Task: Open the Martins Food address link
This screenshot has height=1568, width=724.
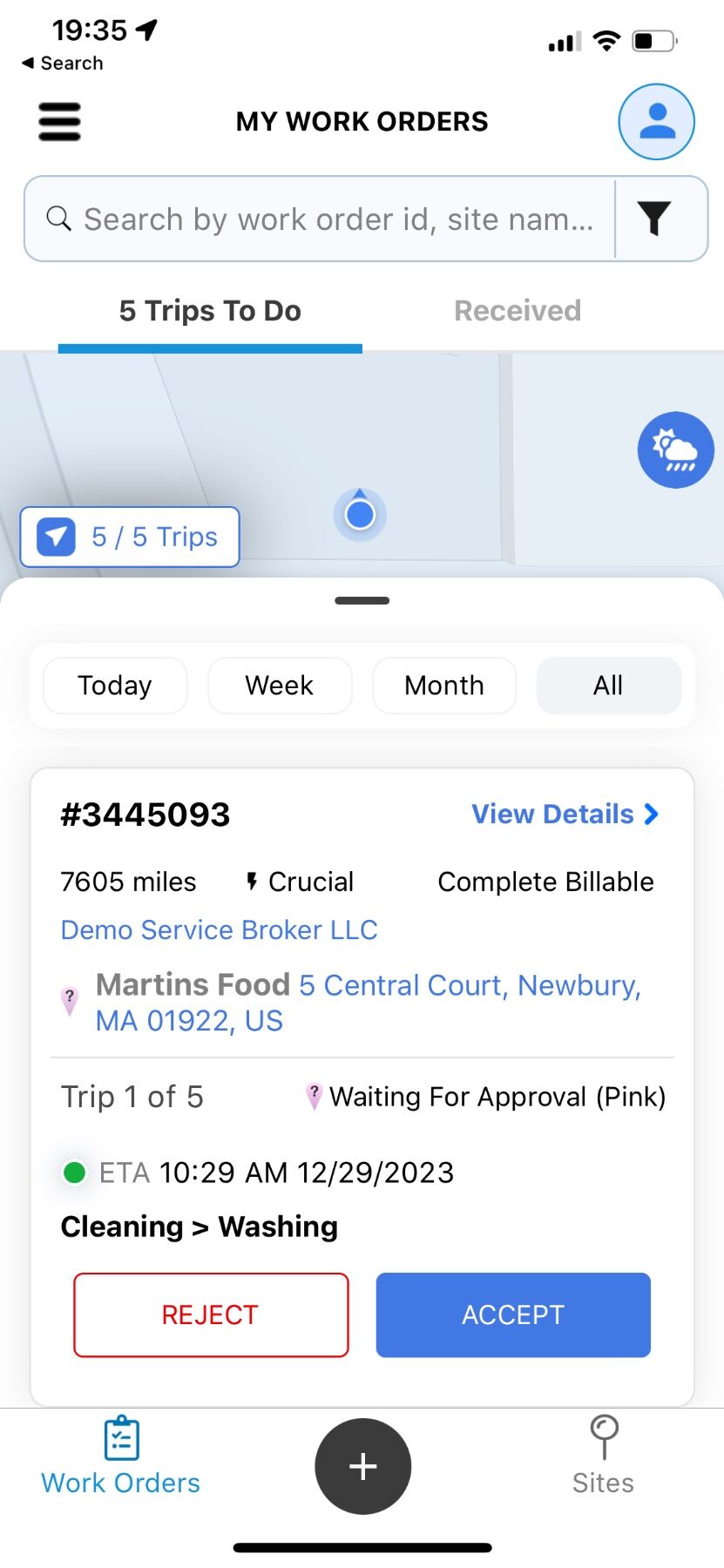Action: (x=469, y=986)
